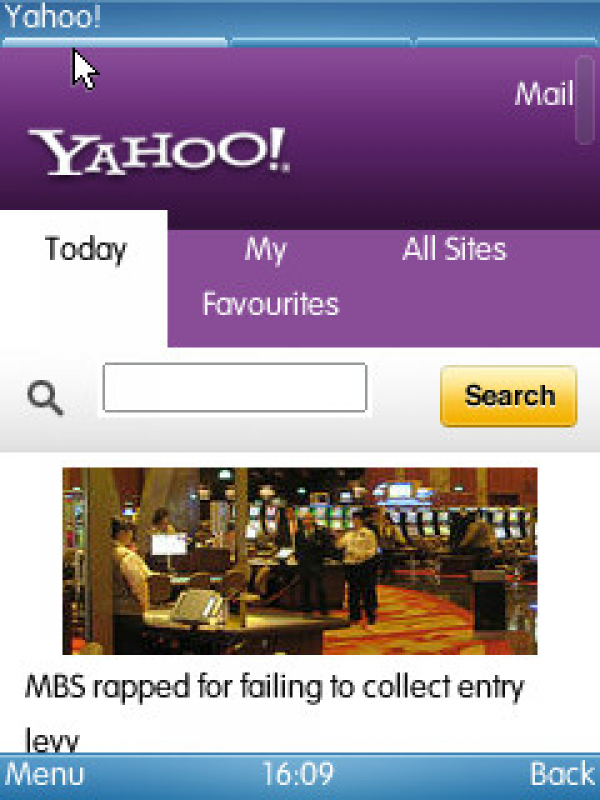Open the Menu softkey

pos(44,774)
